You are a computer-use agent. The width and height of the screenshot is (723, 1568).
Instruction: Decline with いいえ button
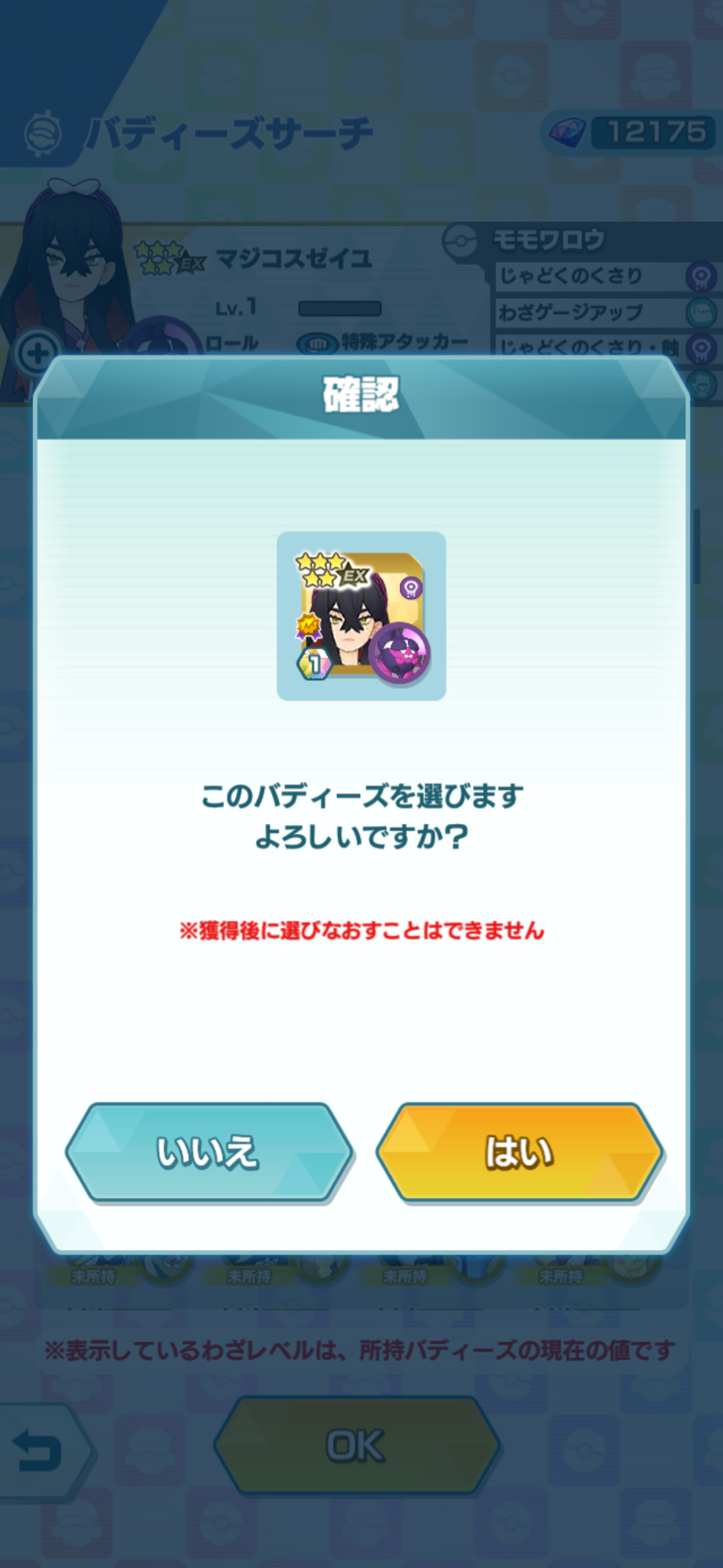tap(209, 1152)
